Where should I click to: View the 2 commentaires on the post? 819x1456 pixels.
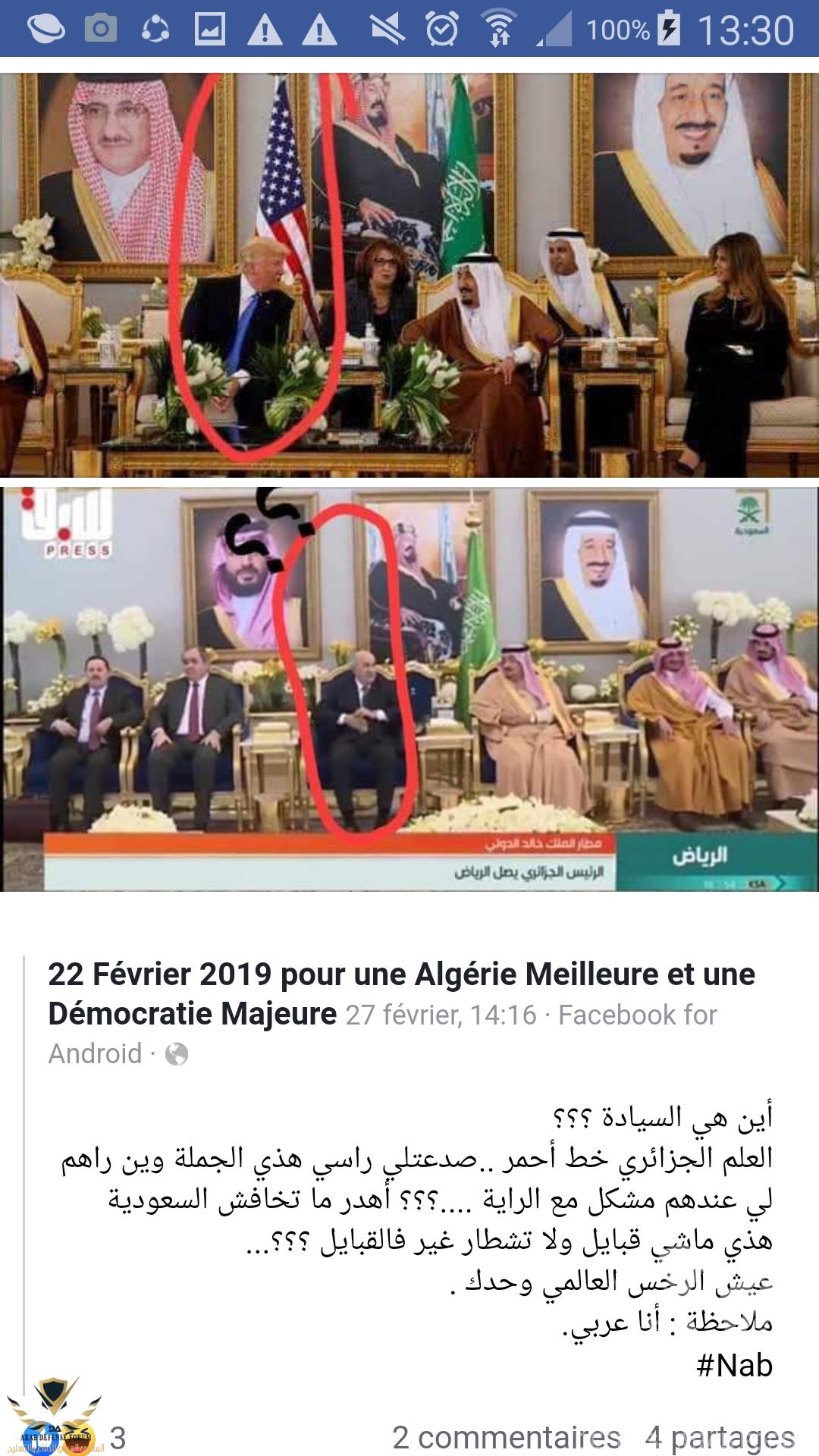pos(506,1437)
